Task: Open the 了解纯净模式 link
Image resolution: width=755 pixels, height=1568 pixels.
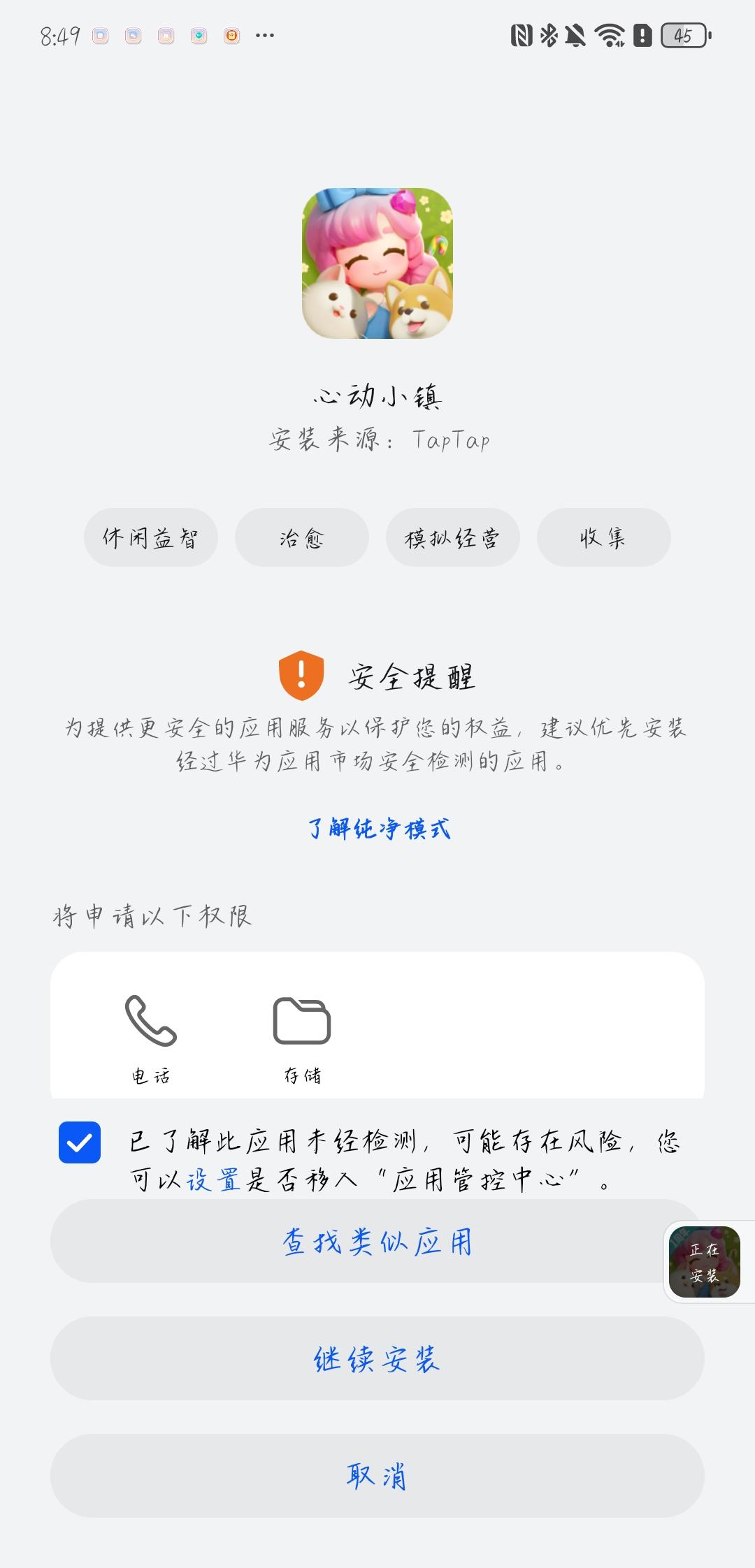Action: [x=379, y=829]
